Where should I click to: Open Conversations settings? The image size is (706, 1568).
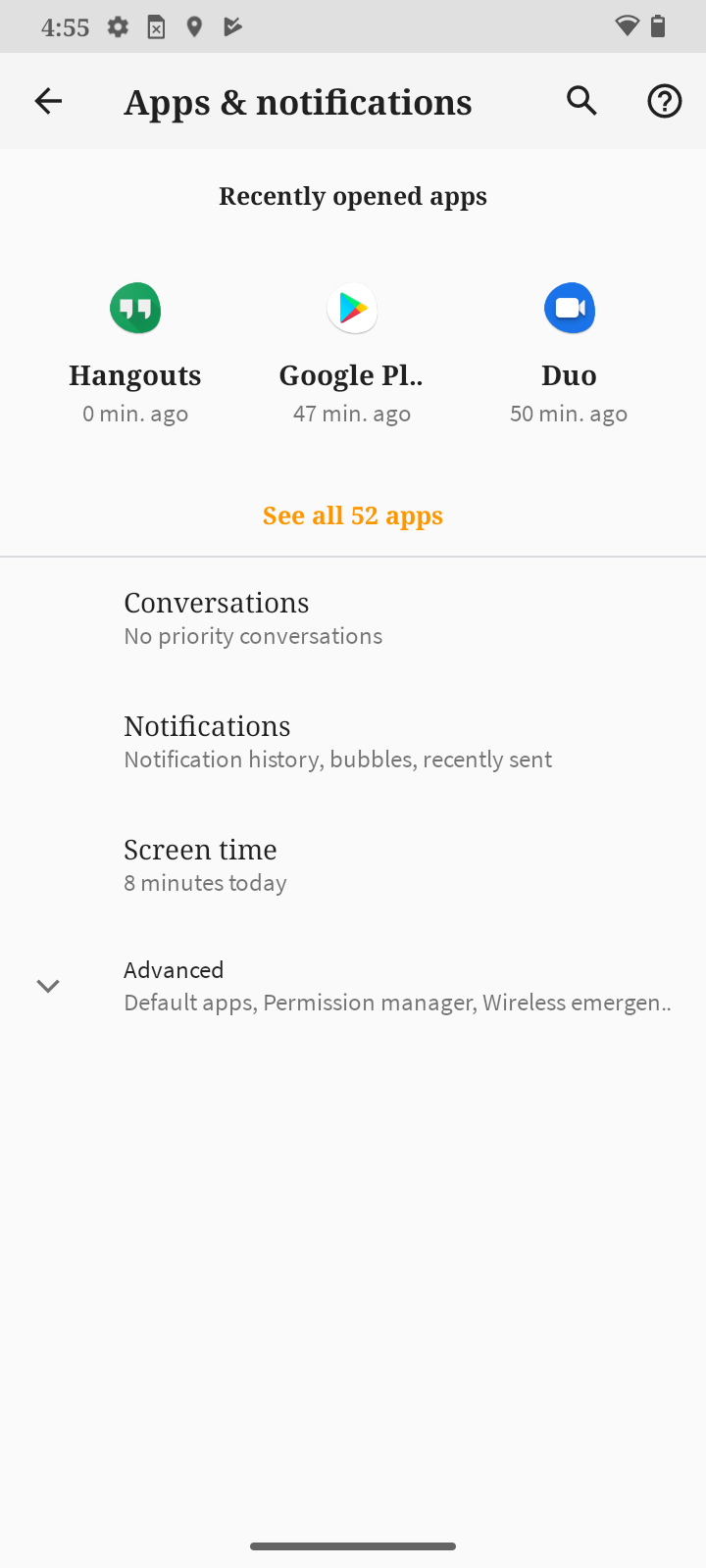click(353, 618)
